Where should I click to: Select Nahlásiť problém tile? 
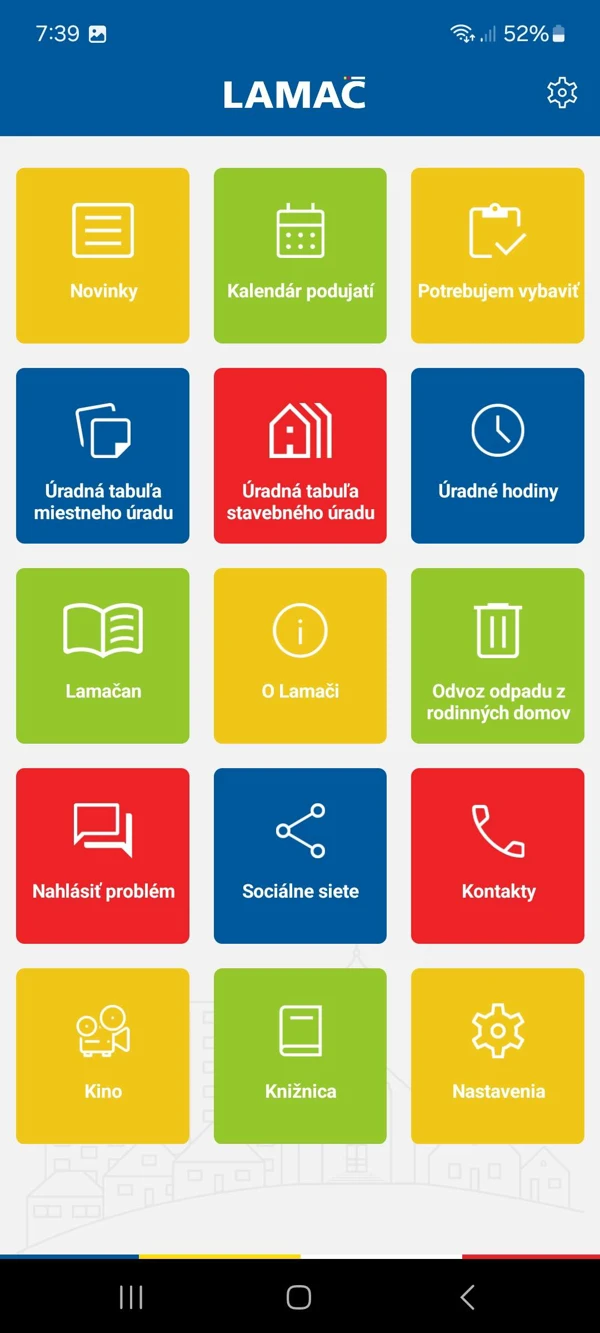point(103,856)
